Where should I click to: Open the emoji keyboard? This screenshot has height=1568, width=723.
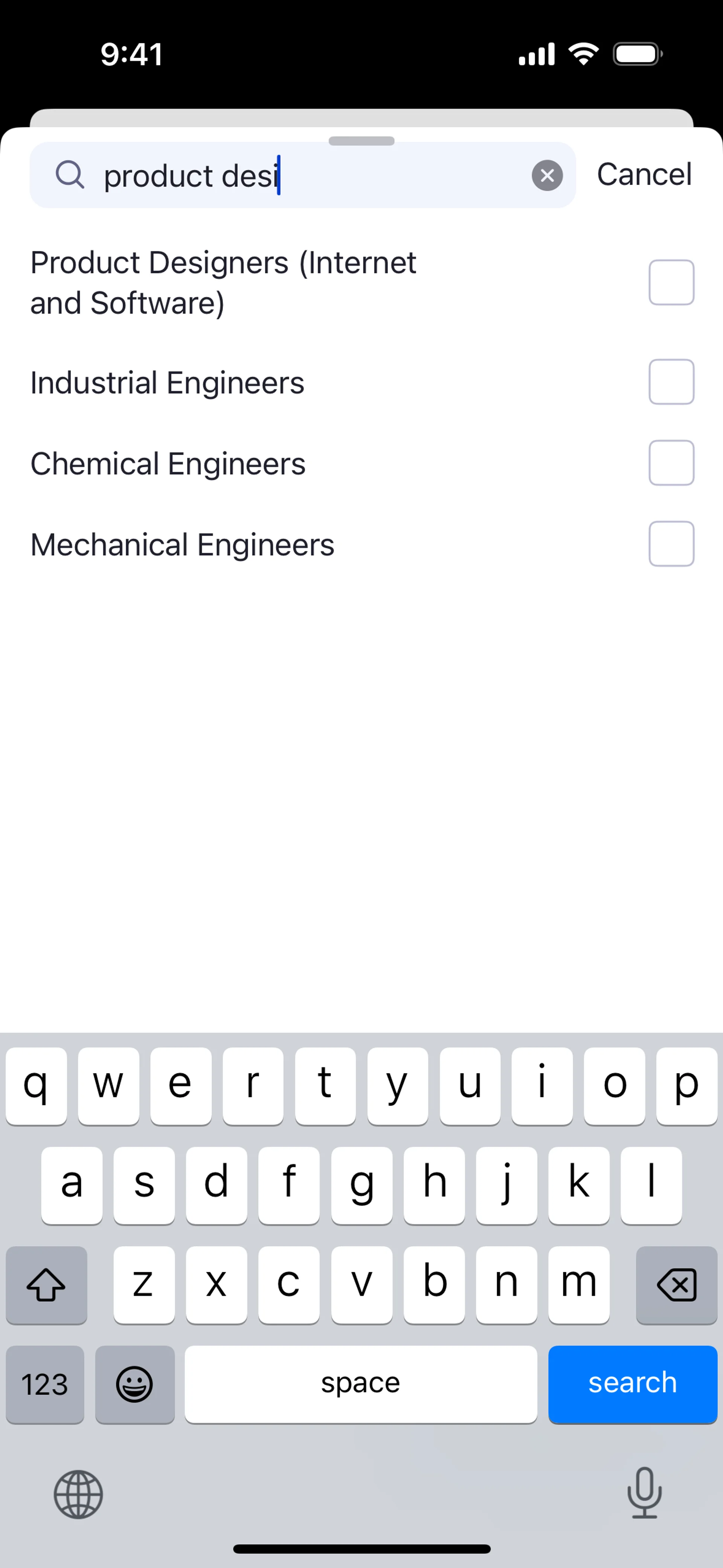(x=134, y=1384)
